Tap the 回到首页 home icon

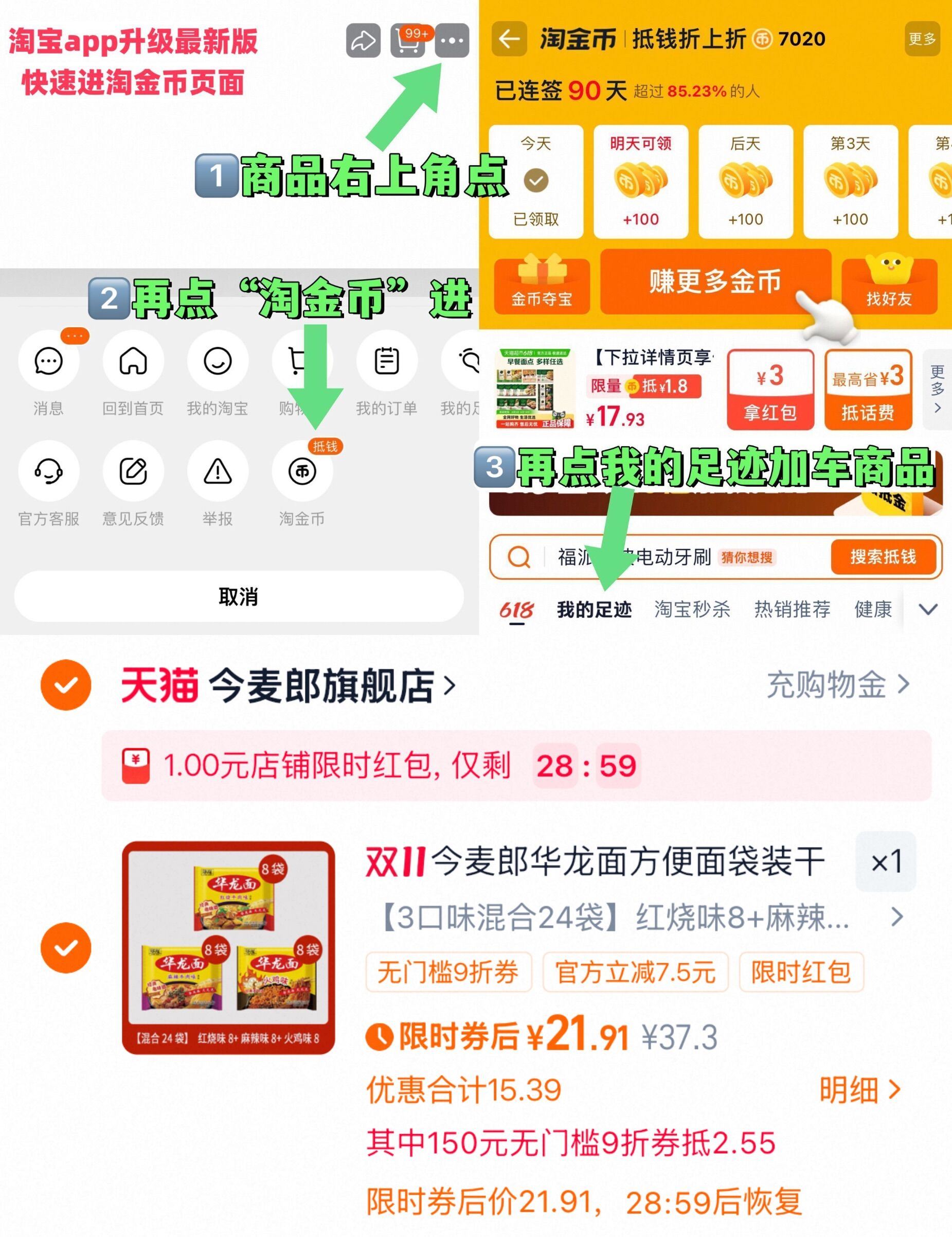click(x=132, y=361)
